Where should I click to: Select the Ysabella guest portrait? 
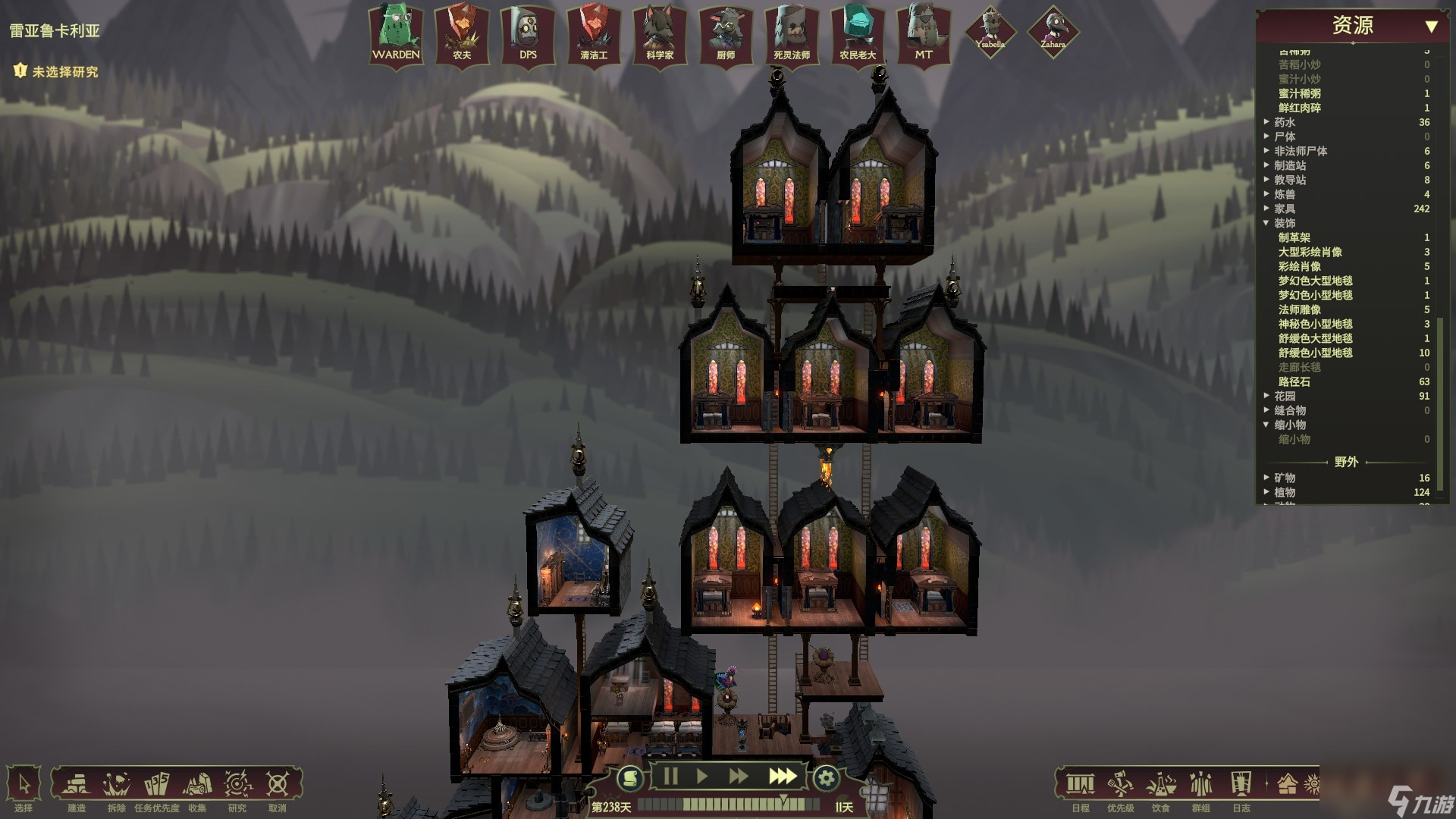[990, 32]
